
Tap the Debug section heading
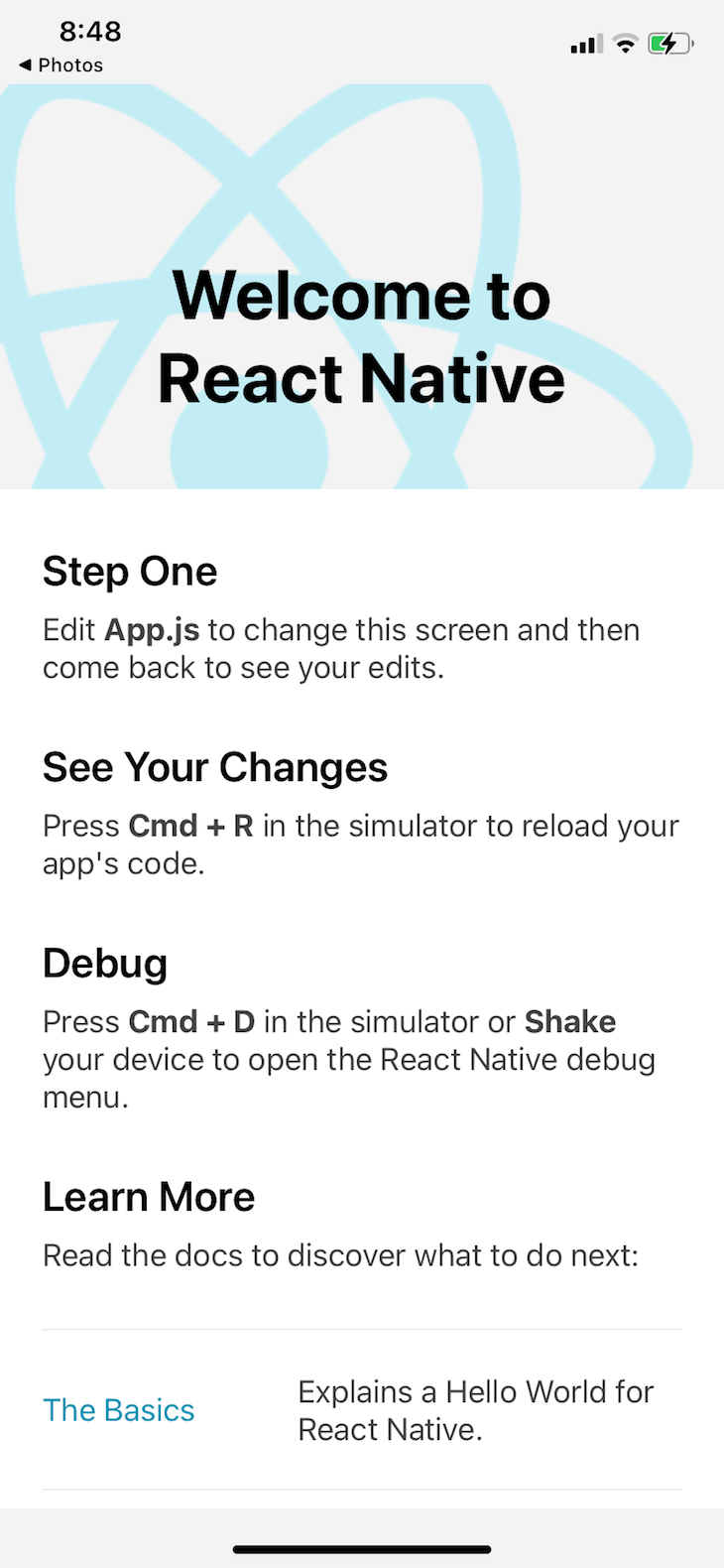pyautogui.click(x=104, y=962)
